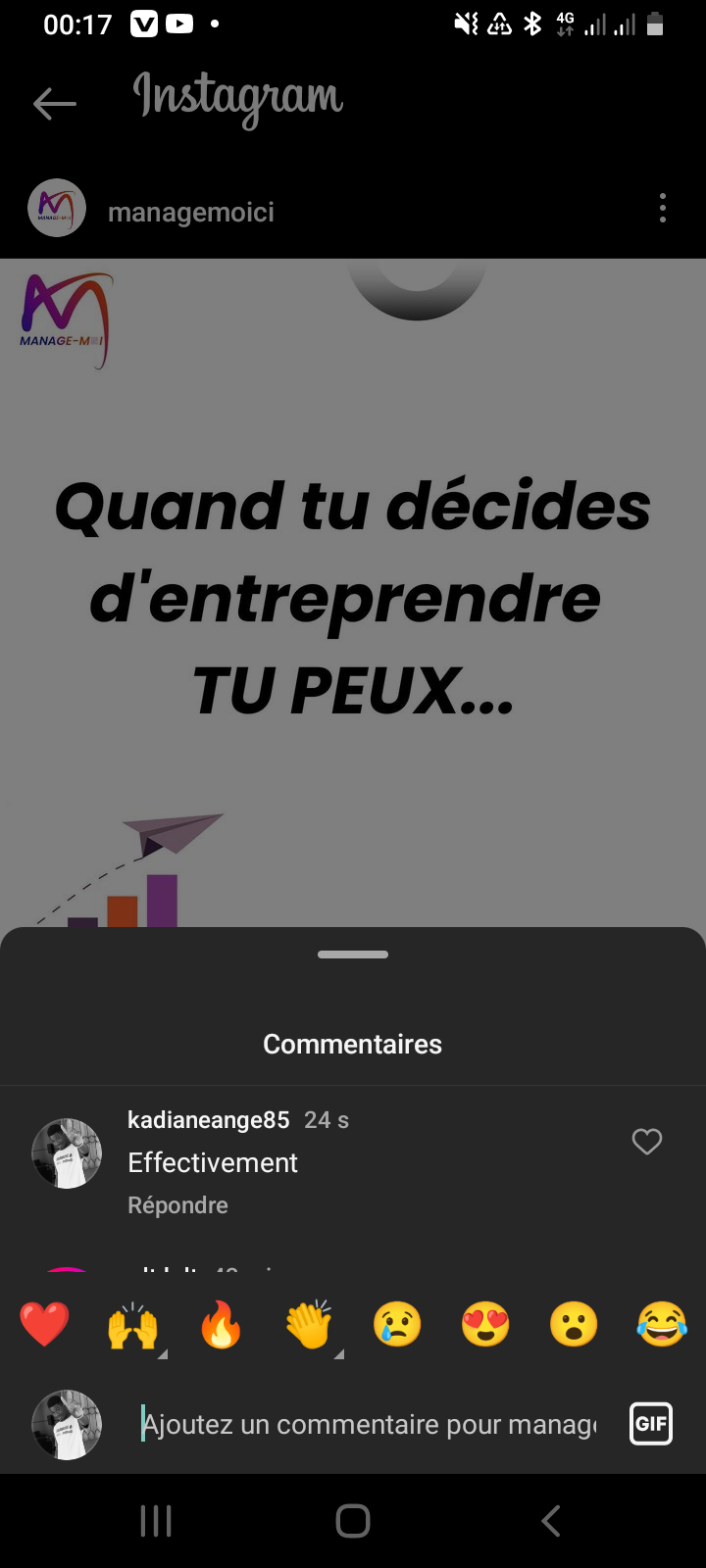
Task: Insert the heart-eyes emoji
Action: [x=485, y=1325]
